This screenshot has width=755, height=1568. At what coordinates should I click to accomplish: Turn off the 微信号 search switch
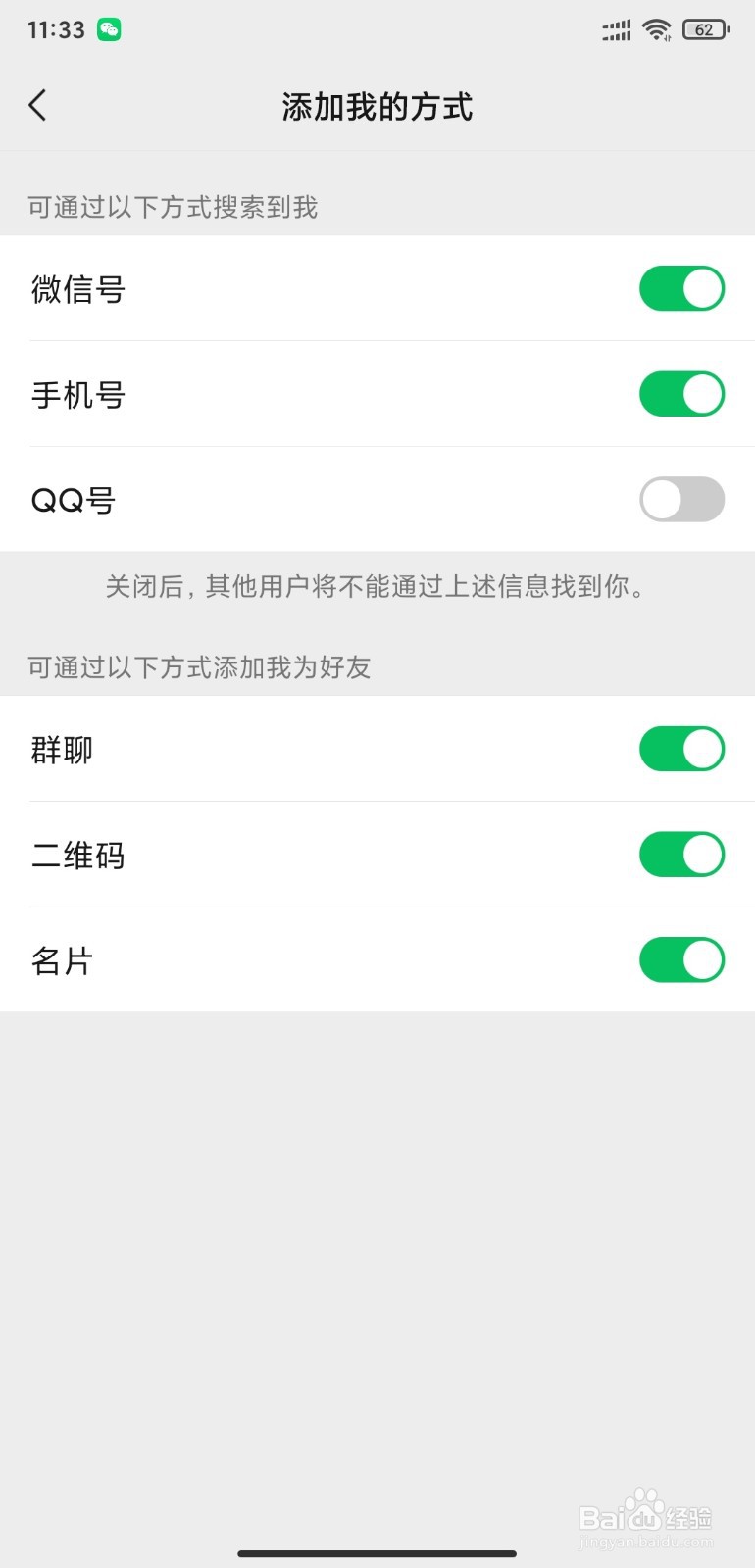pyautogui.click(x=681, y=289)
